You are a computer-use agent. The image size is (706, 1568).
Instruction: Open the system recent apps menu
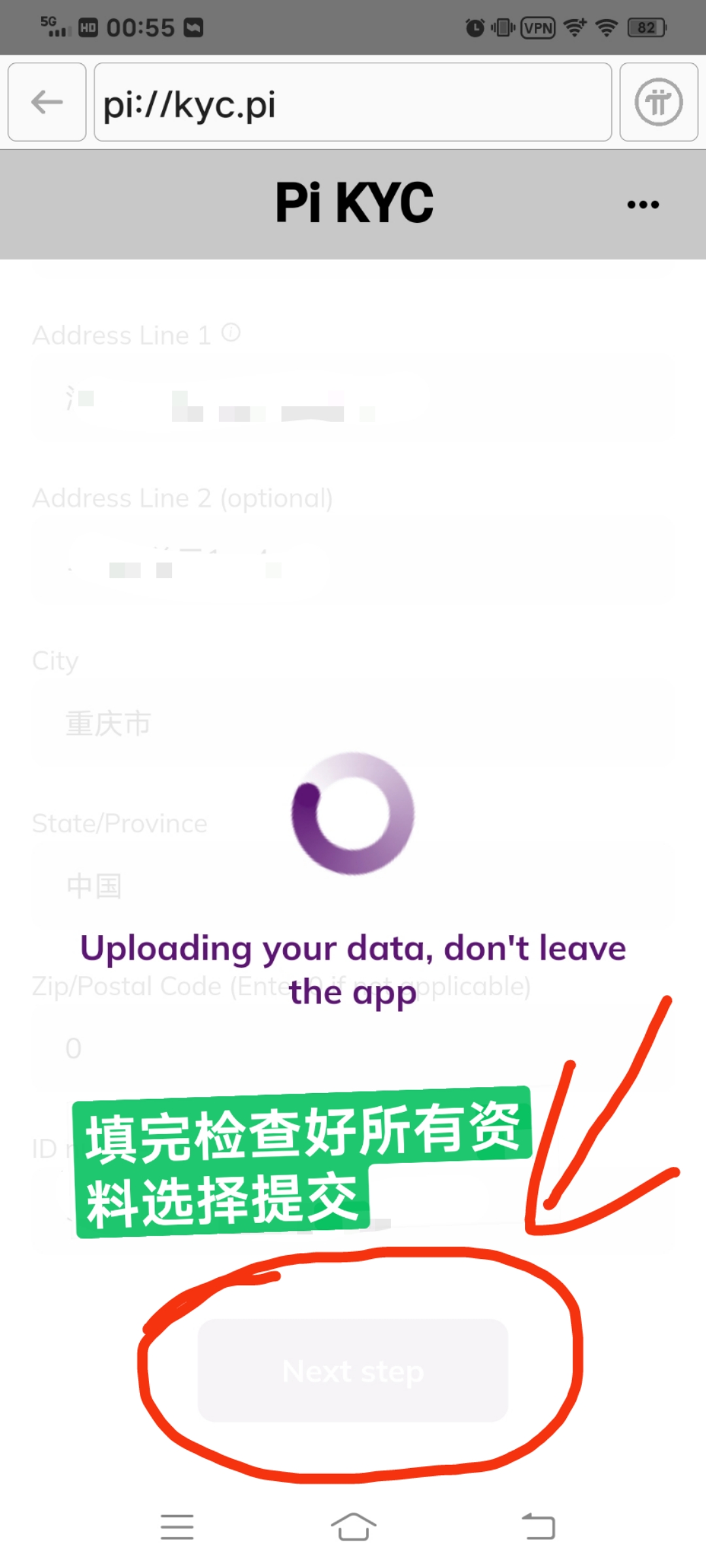[176, 1527]
